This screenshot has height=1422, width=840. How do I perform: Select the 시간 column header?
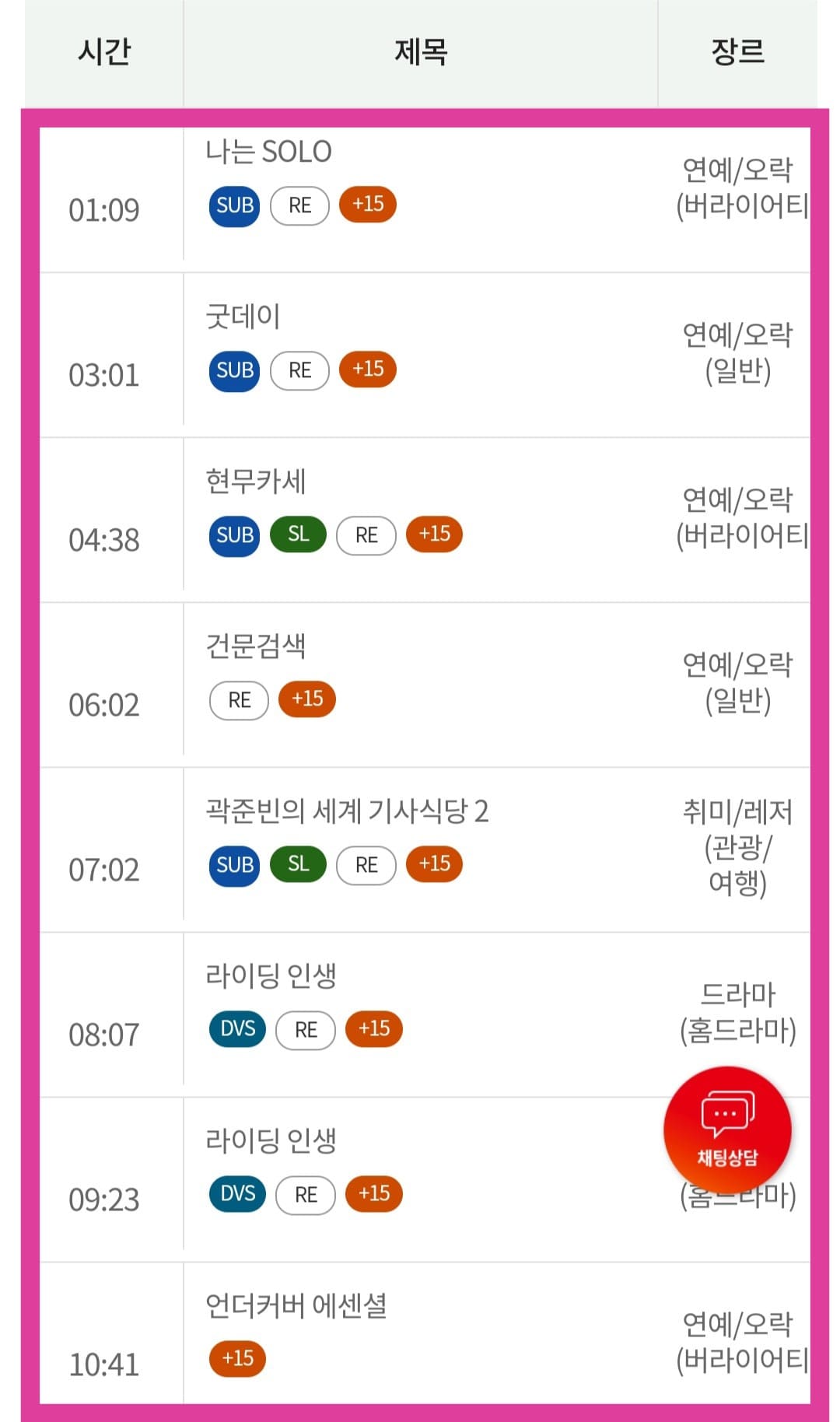(103, 50)
